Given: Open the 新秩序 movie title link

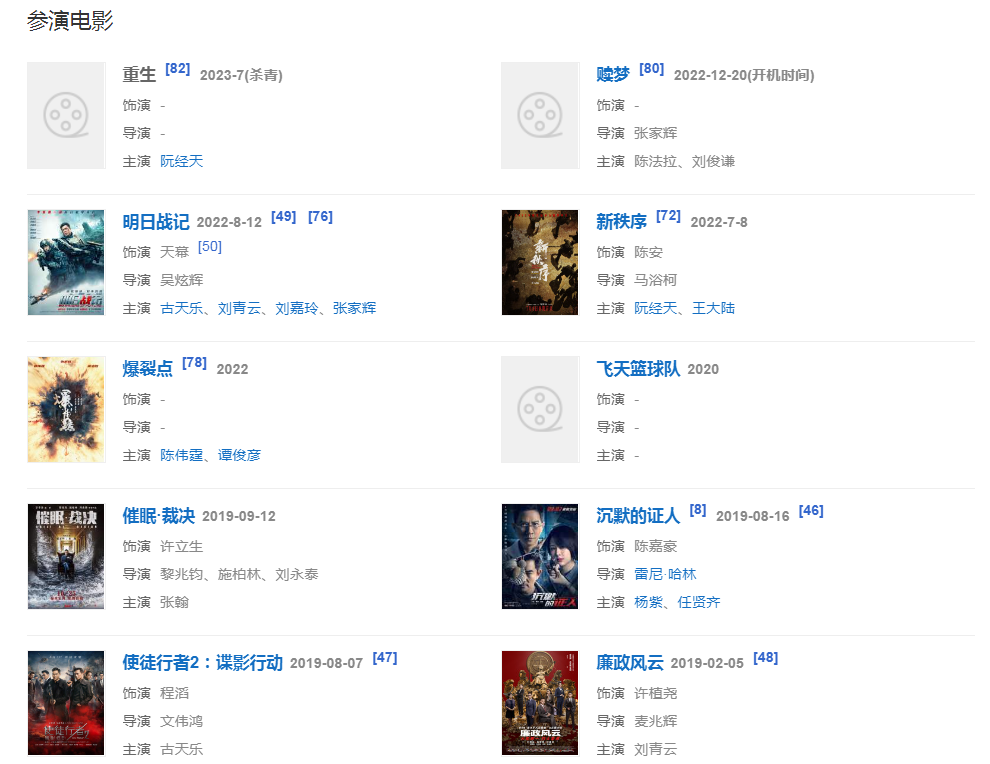Looking at the screenshot, I should point(621,222).
